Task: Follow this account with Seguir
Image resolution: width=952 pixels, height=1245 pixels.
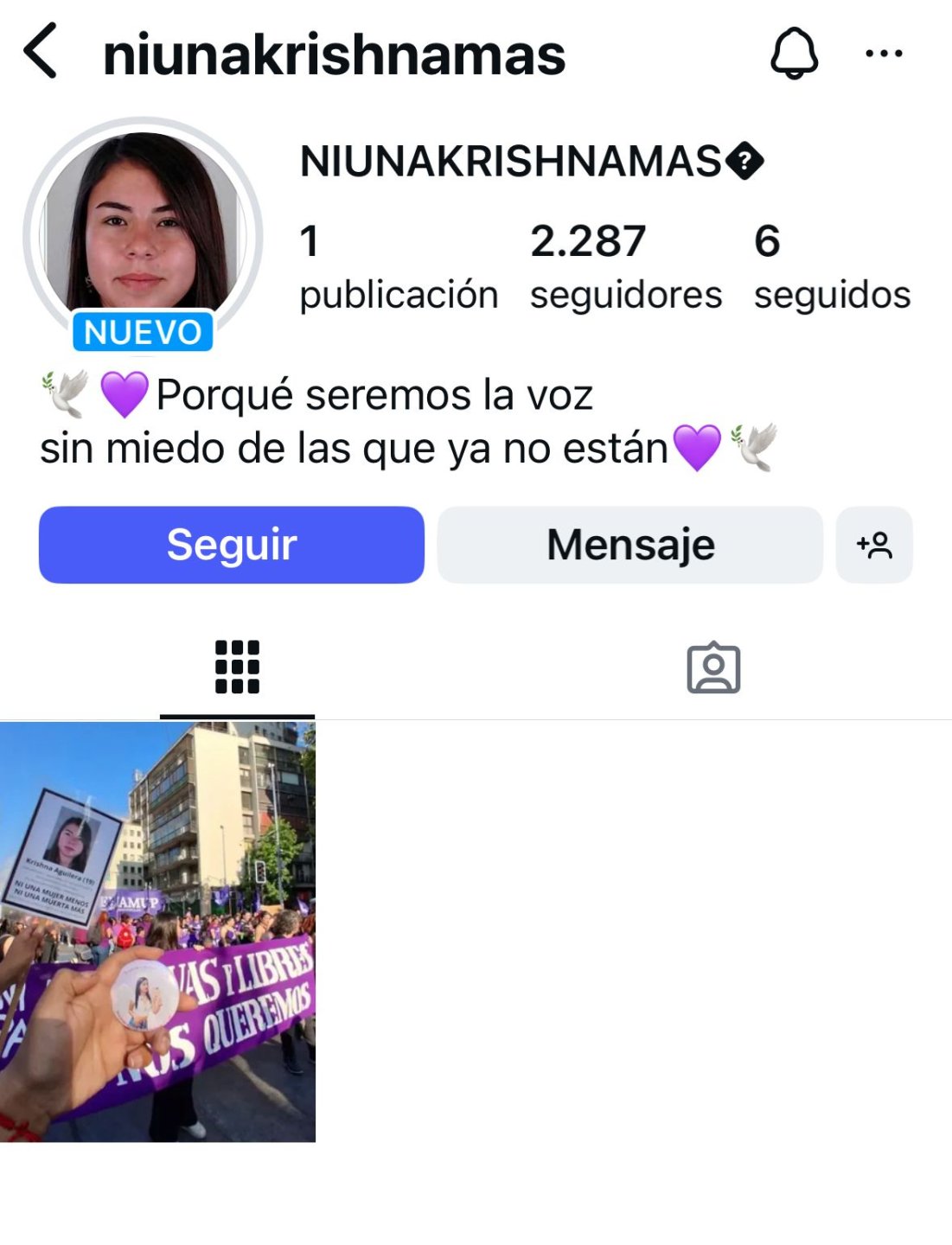Action: coord(232,545)
